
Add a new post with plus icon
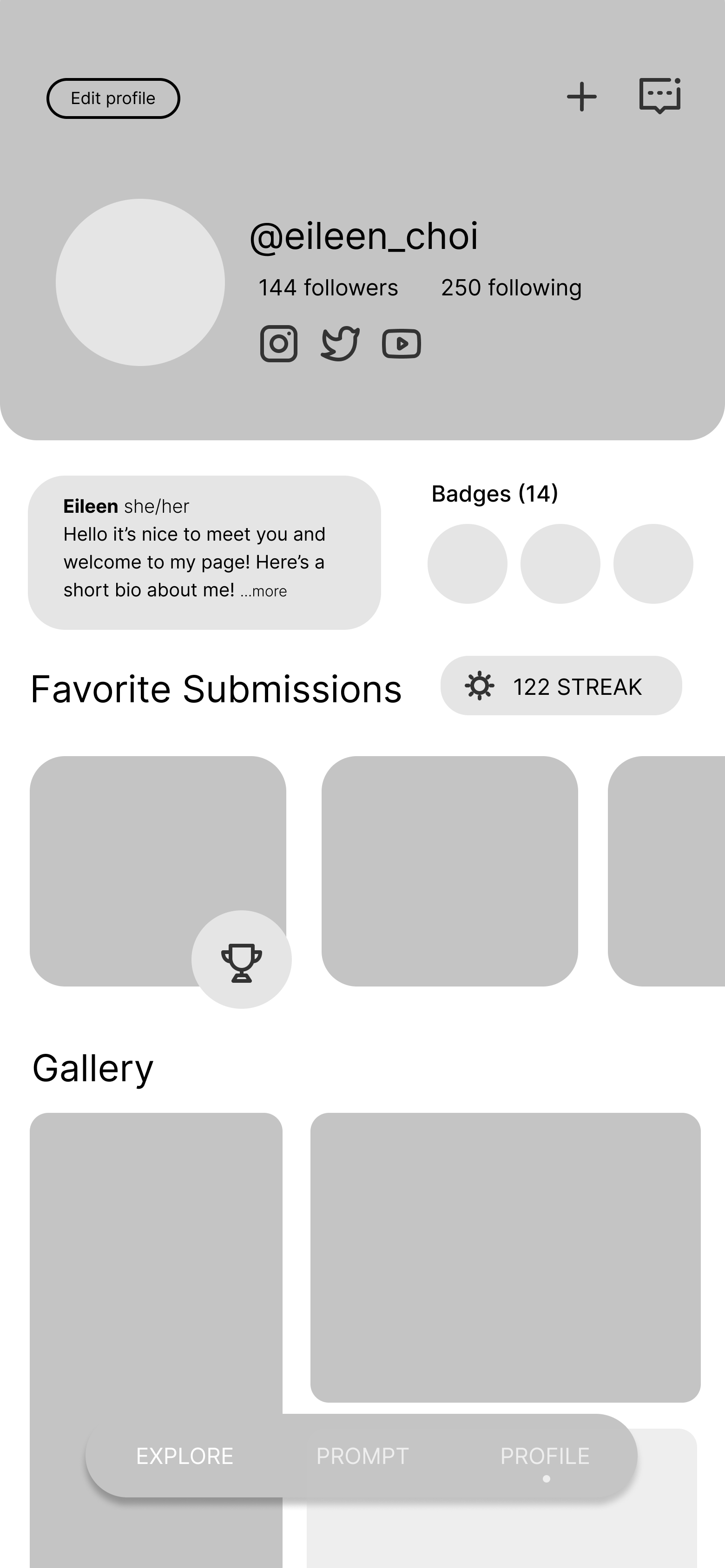tap(581, 97)
